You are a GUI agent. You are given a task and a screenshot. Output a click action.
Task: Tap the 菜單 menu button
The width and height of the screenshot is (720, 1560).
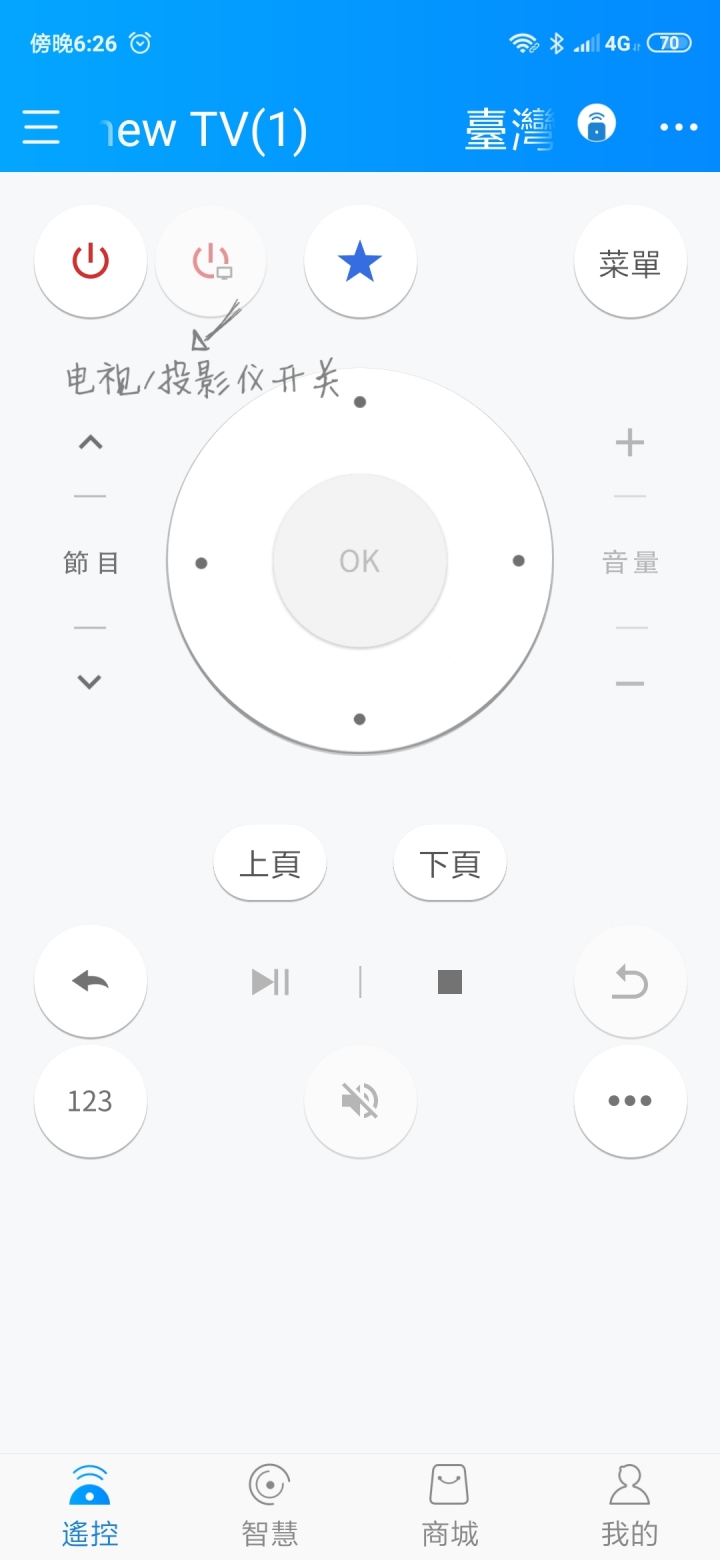(630, 261)
